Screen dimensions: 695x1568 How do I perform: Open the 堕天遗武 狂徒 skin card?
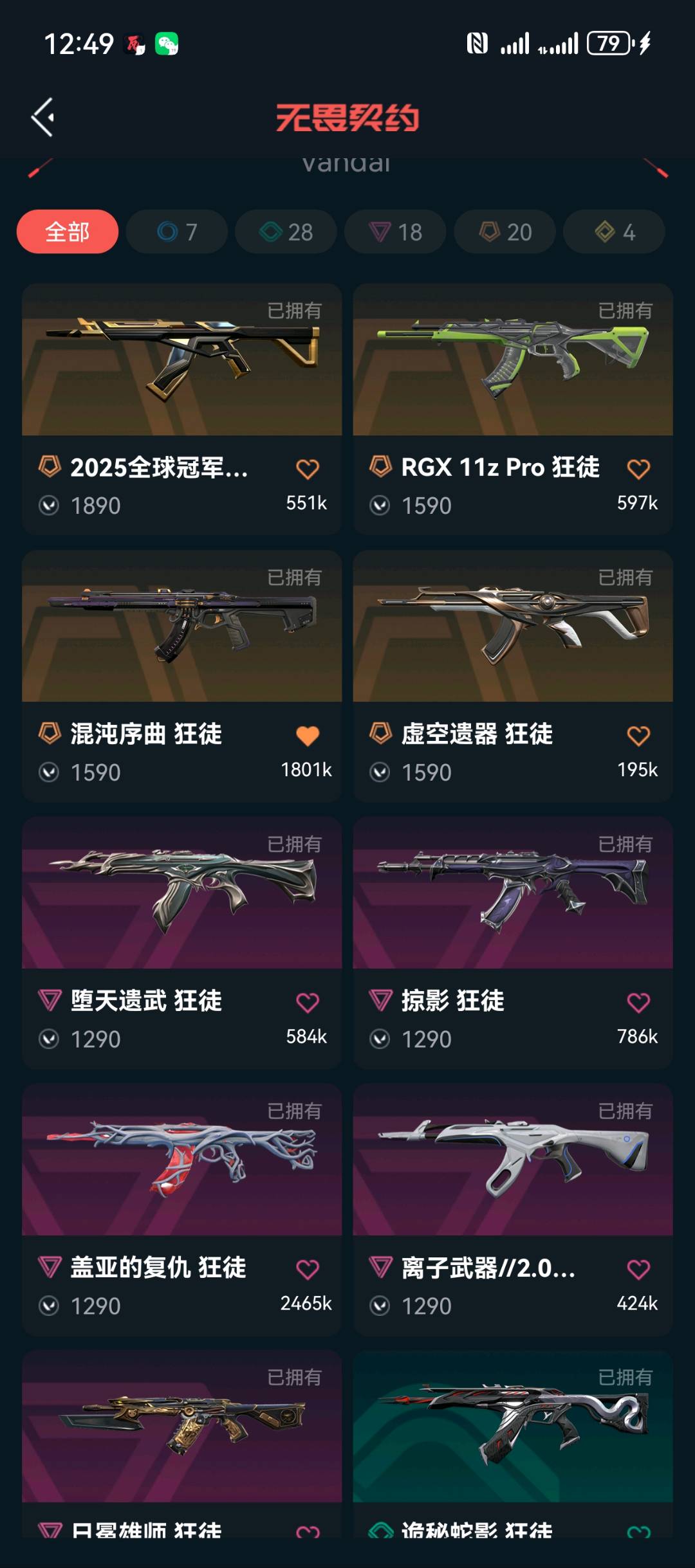tap(181, 894)
